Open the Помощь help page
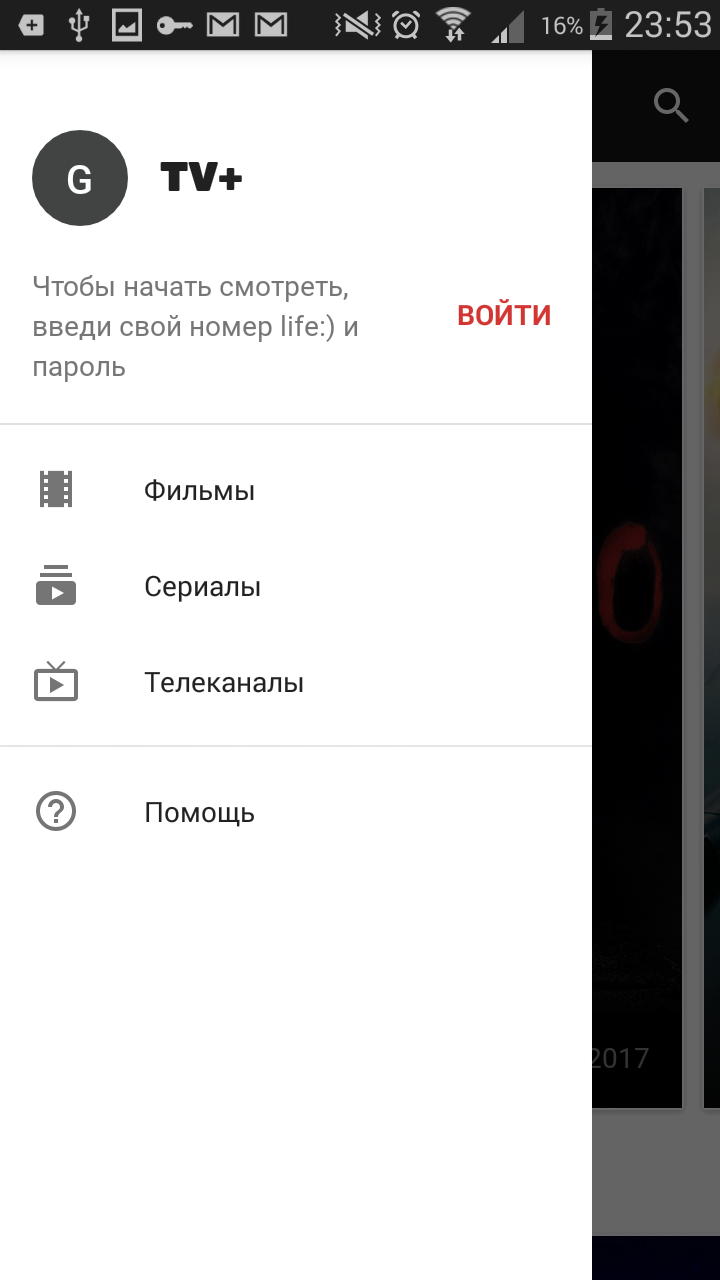The image size is (720, 1280). tap(296, 812)
